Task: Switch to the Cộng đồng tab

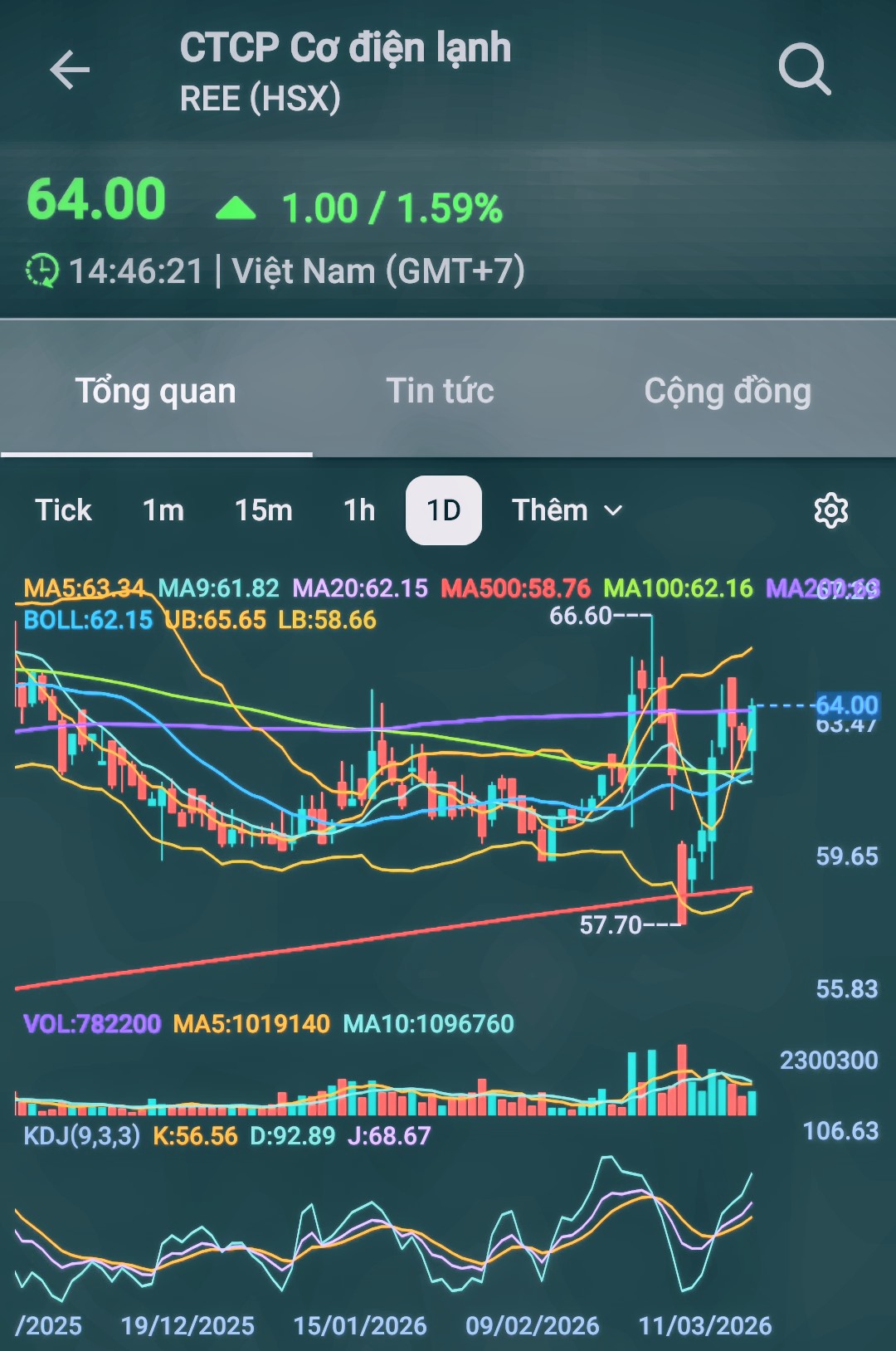Action: [x=728, y=392]
